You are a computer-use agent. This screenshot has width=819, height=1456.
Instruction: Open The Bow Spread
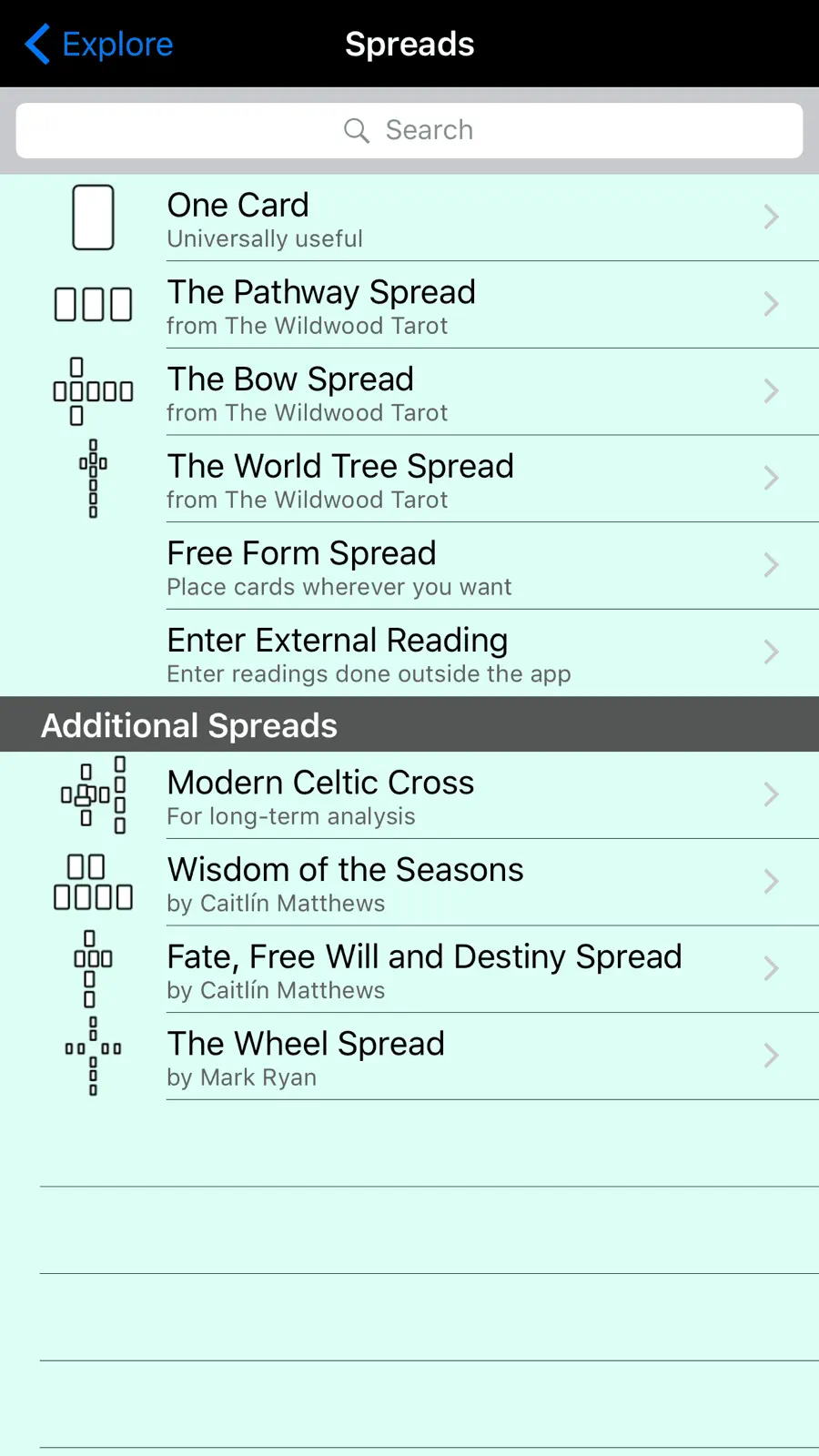(409, 391)
